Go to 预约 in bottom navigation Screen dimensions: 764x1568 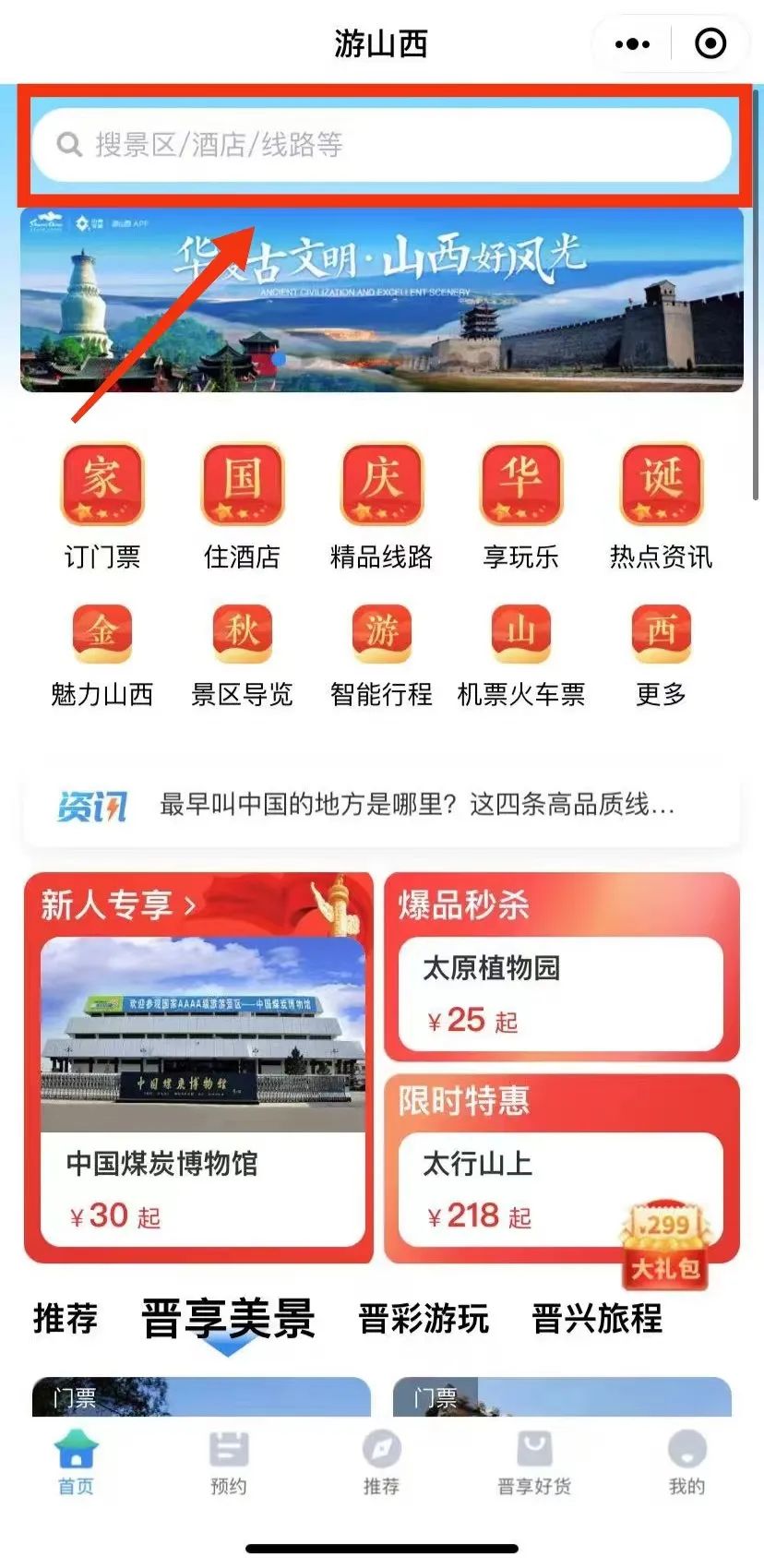point(229,1462)
